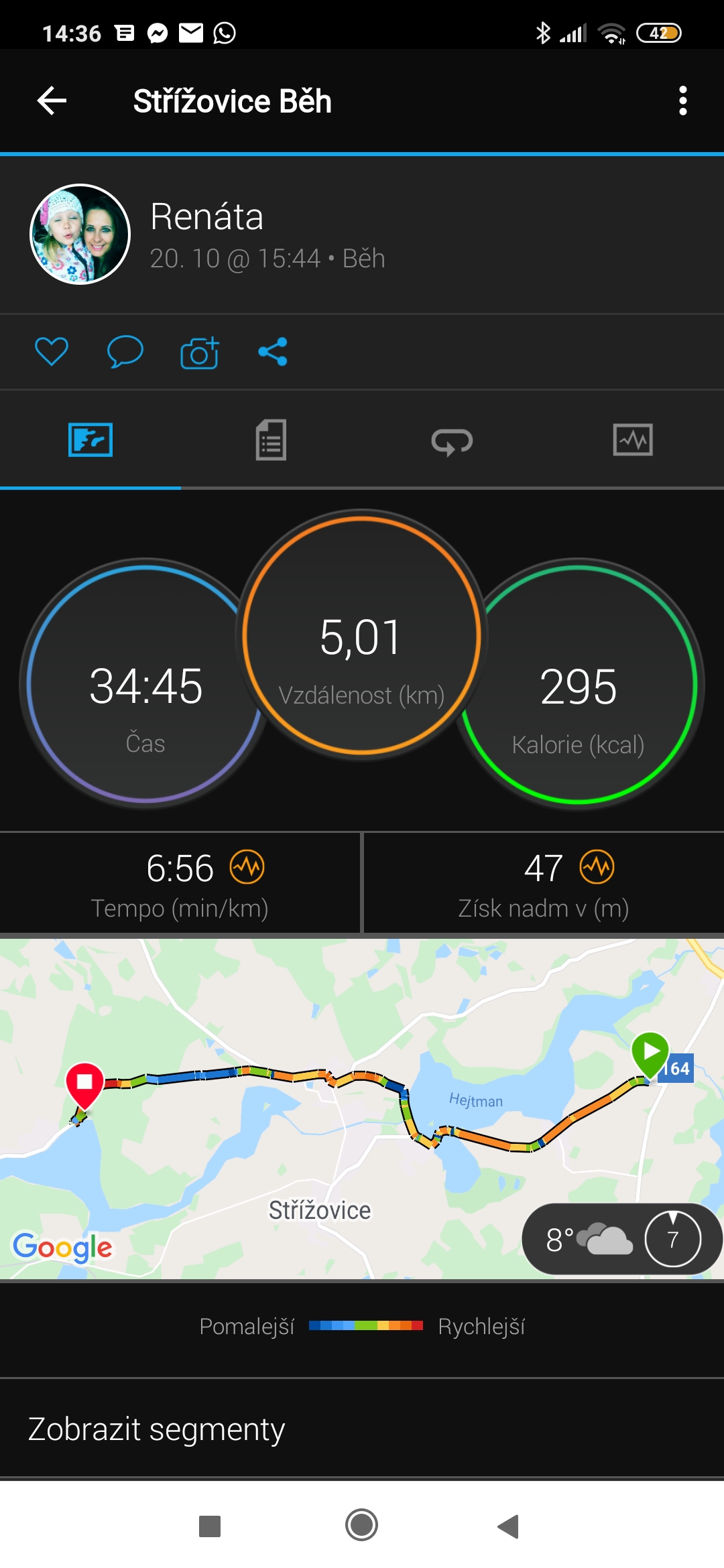724x1568 pixels.
Task: Add a photo with the camera icon
Action: point(200,352)
